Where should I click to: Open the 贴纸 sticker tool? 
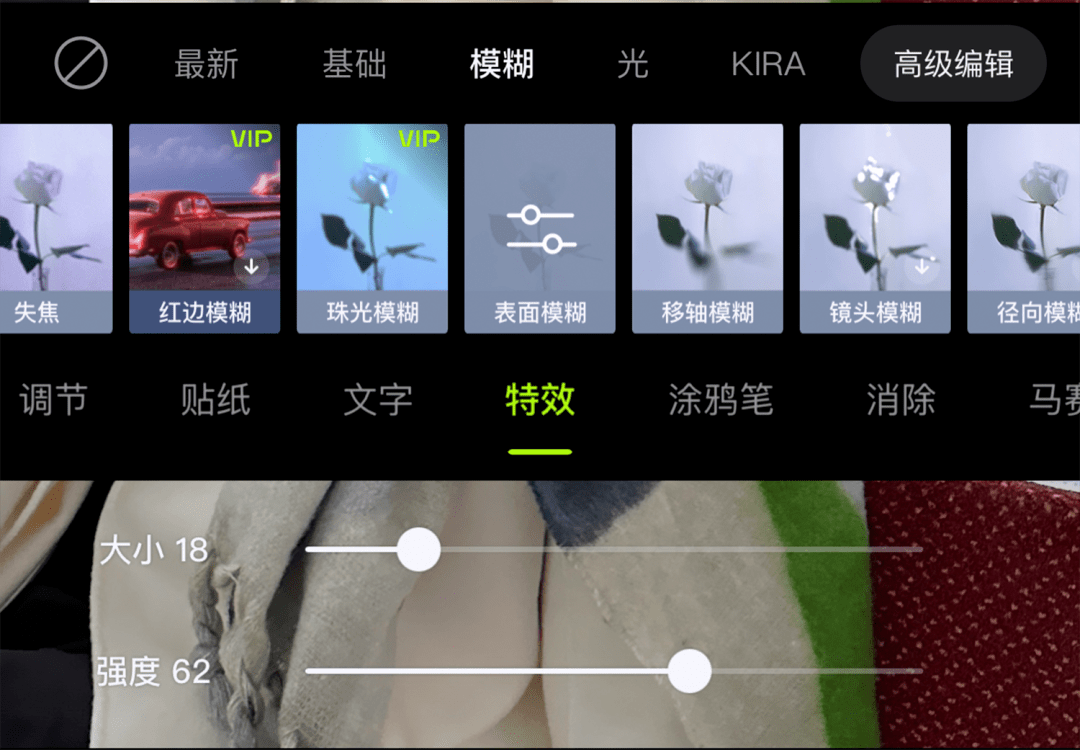point(215,401)
